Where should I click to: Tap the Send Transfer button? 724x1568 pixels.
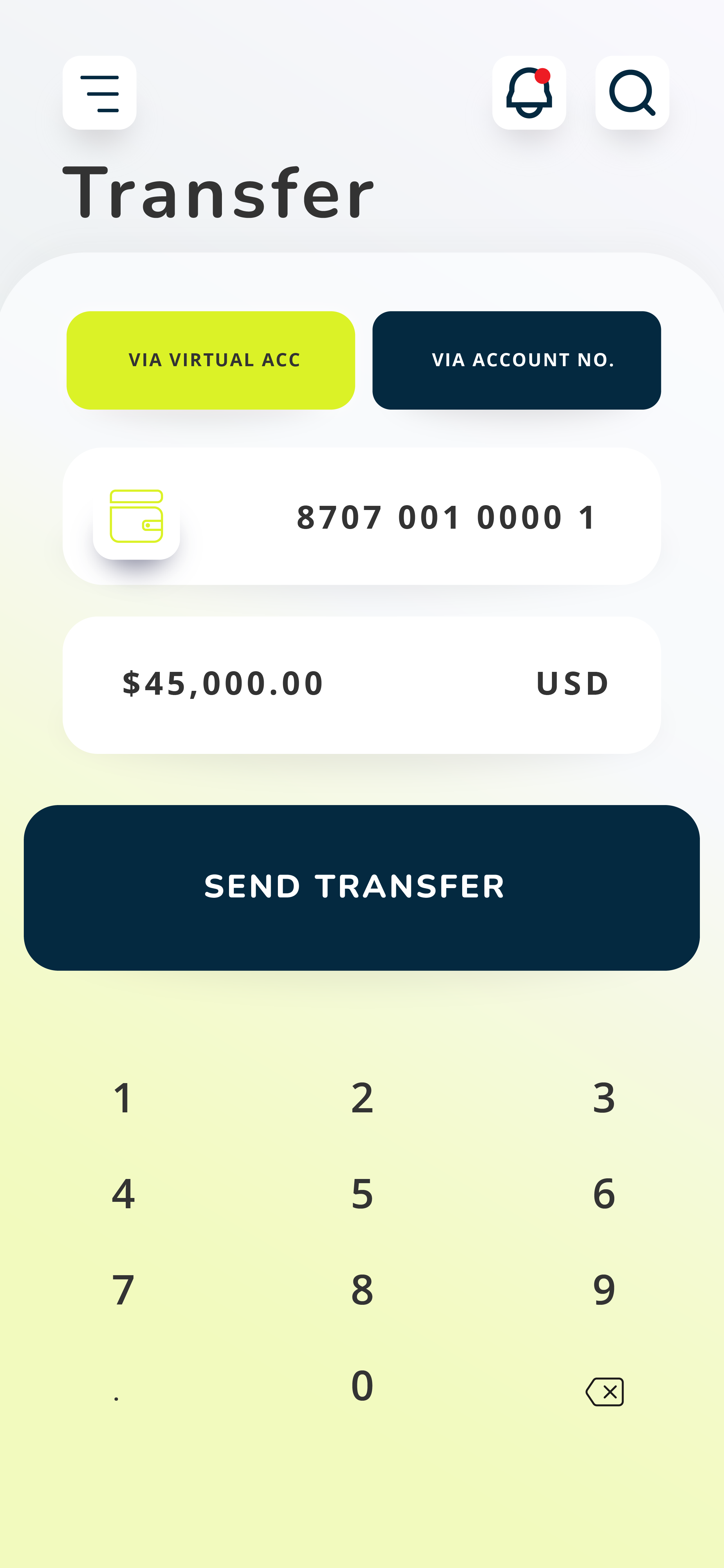tap(362, 887)
